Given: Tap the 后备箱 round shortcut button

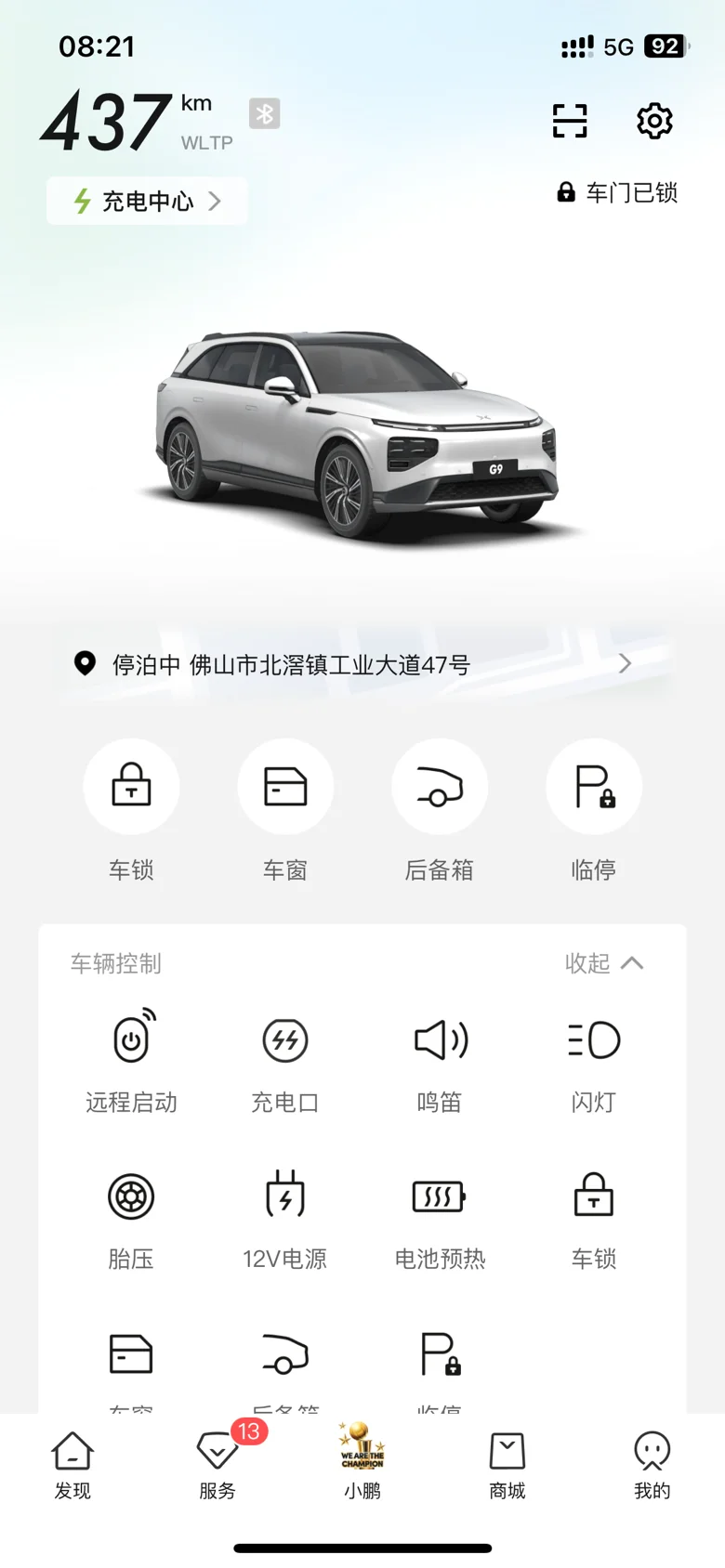Looking at the screenshot, I should [440, 787].
